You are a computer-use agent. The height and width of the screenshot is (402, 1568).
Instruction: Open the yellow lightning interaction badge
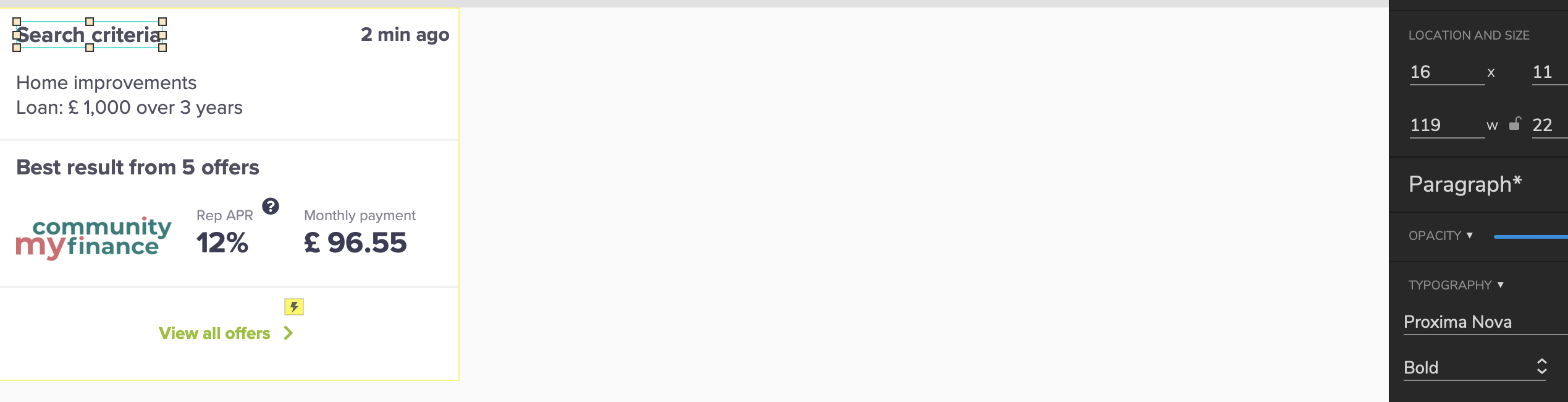coord(294,307)
